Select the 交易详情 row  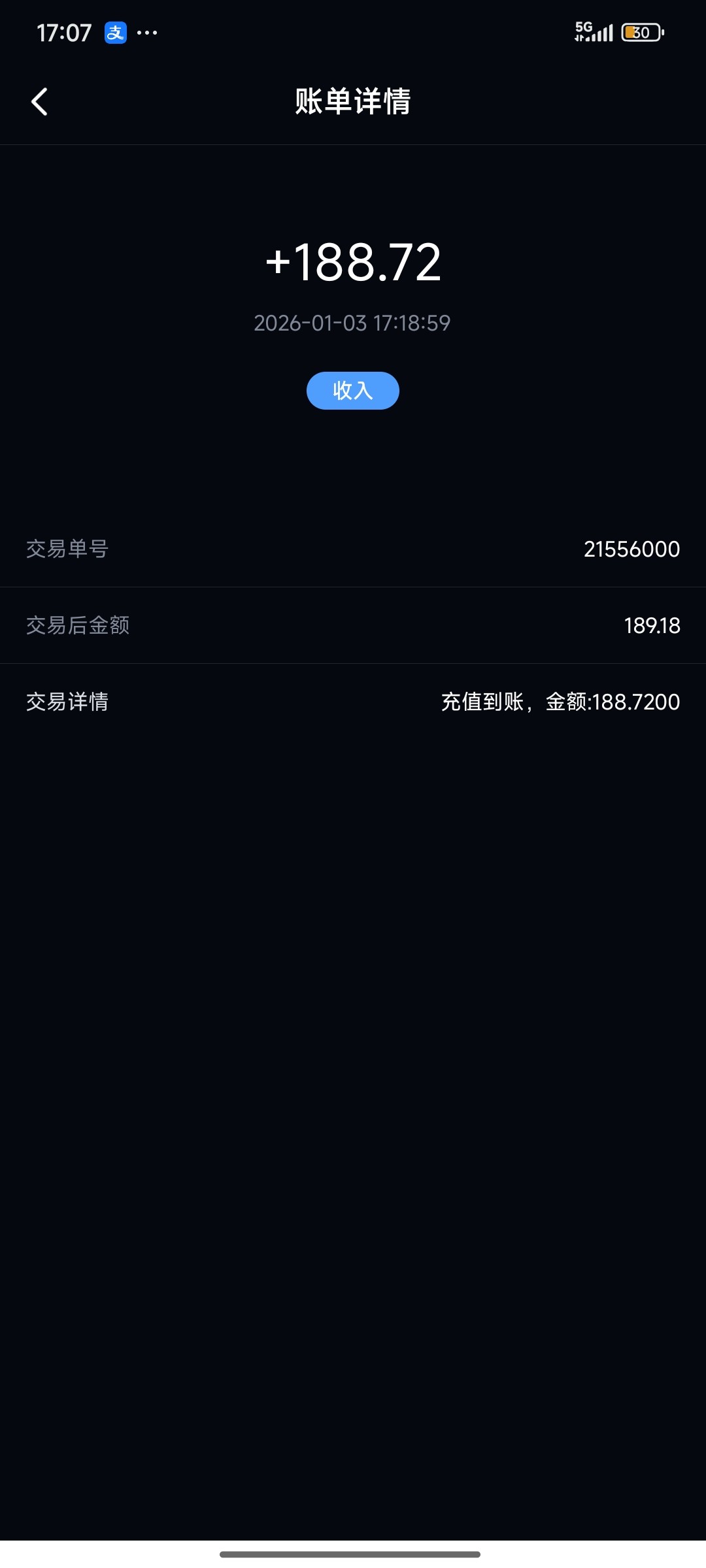353,702
